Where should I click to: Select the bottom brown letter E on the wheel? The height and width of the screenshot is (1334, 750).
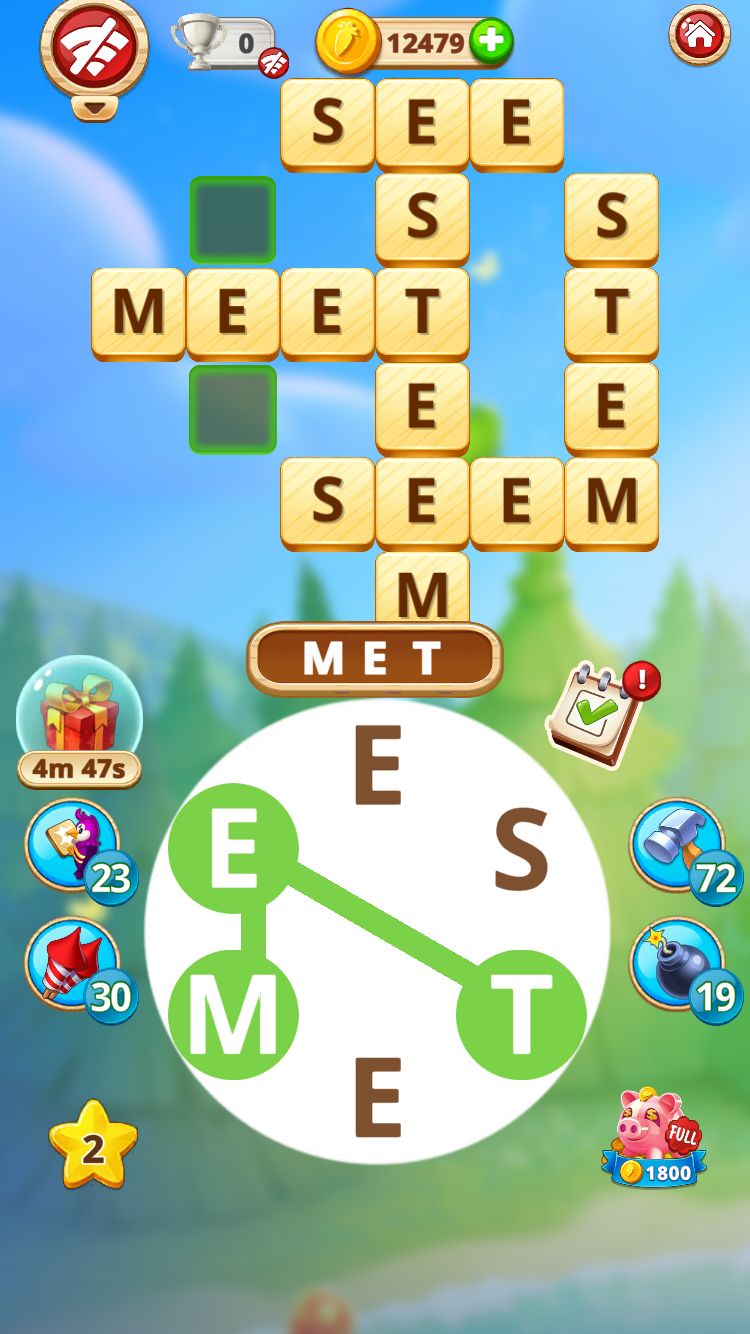tap(377, 1096)
